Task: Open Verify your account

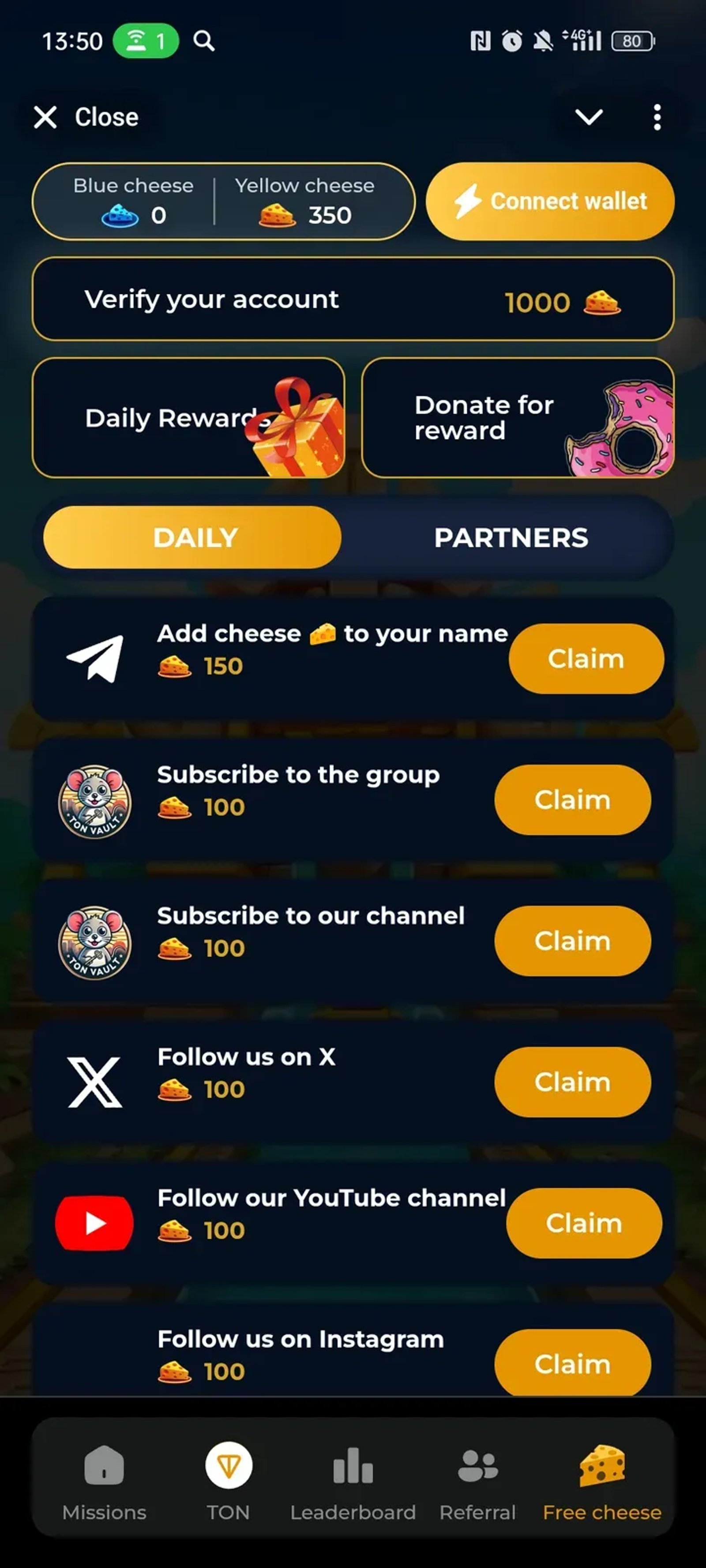Action: click(x=353, y=299)
